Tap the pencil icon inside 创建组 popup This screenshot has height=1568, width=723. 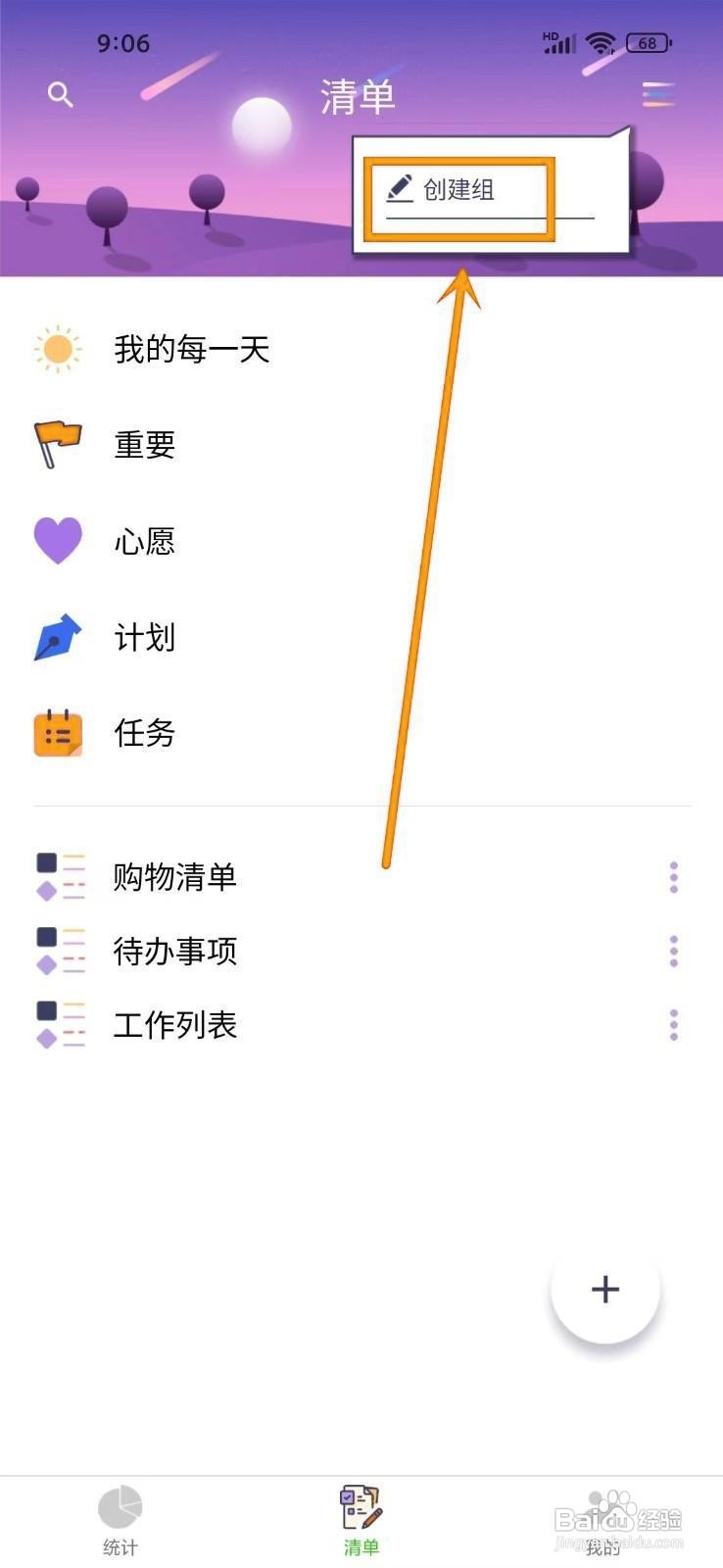point(397,189)
